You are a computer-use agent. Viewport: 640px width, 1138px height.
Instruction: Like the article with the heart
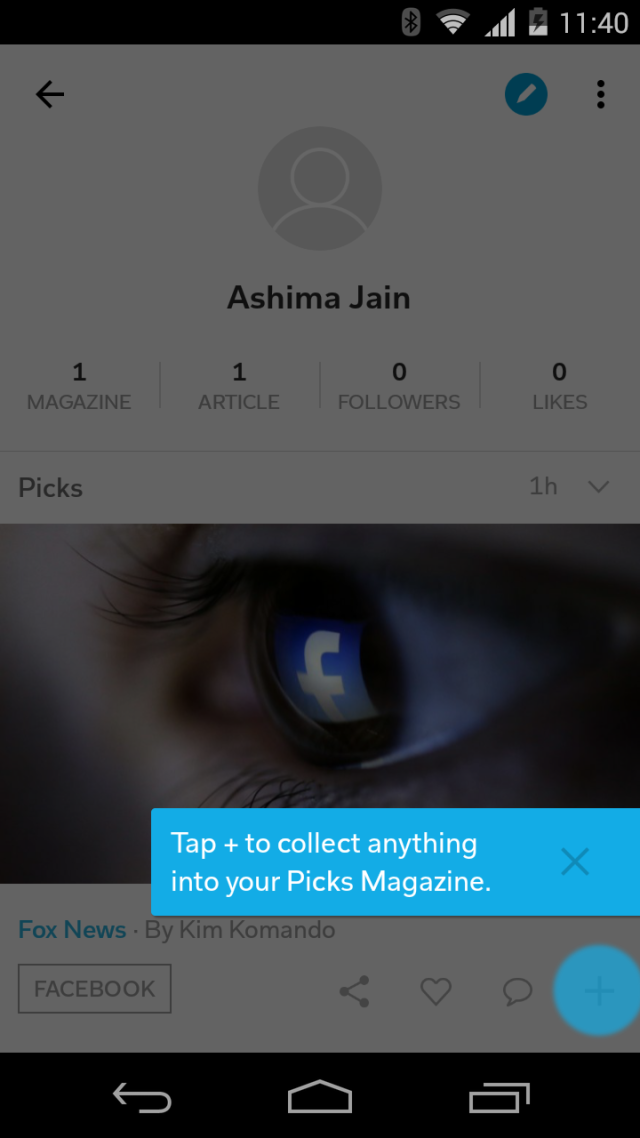coord(435,991)
